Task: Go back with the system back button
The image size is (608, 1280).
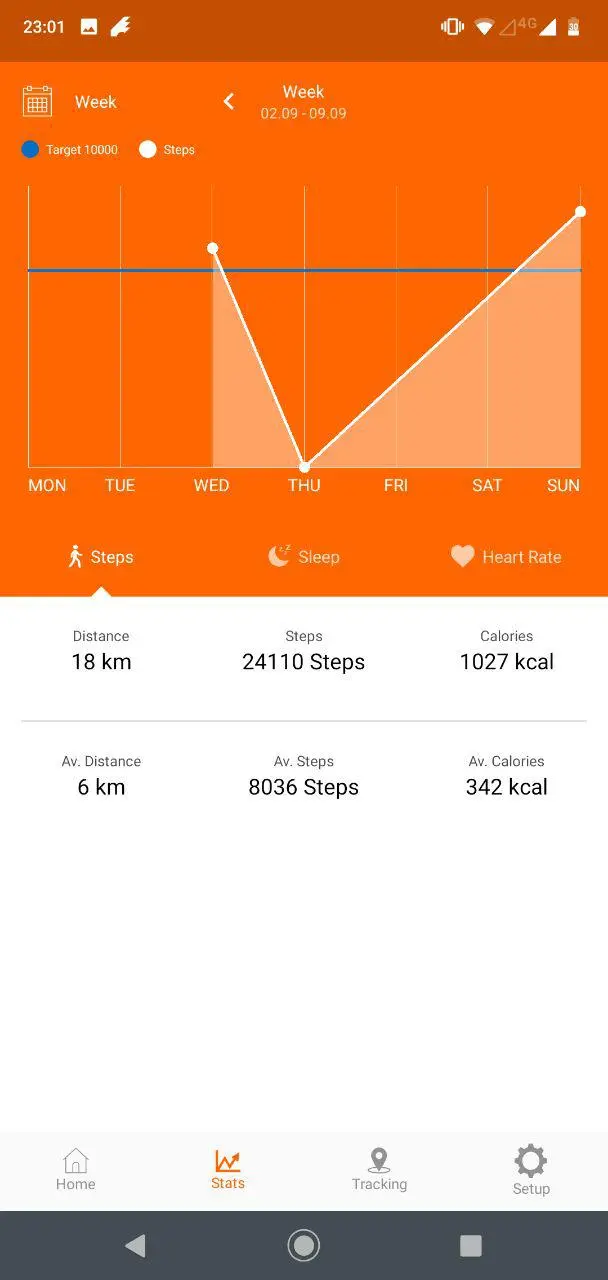Action: pyautogui.click(x=135, y=1245)
